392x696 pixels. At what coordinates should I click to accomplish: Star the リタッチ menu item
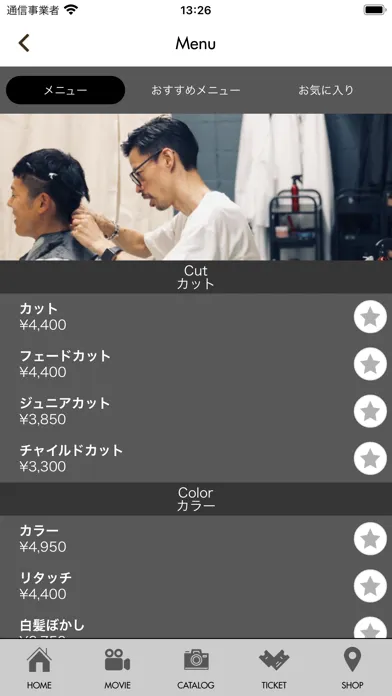click(x=370, y=586)
